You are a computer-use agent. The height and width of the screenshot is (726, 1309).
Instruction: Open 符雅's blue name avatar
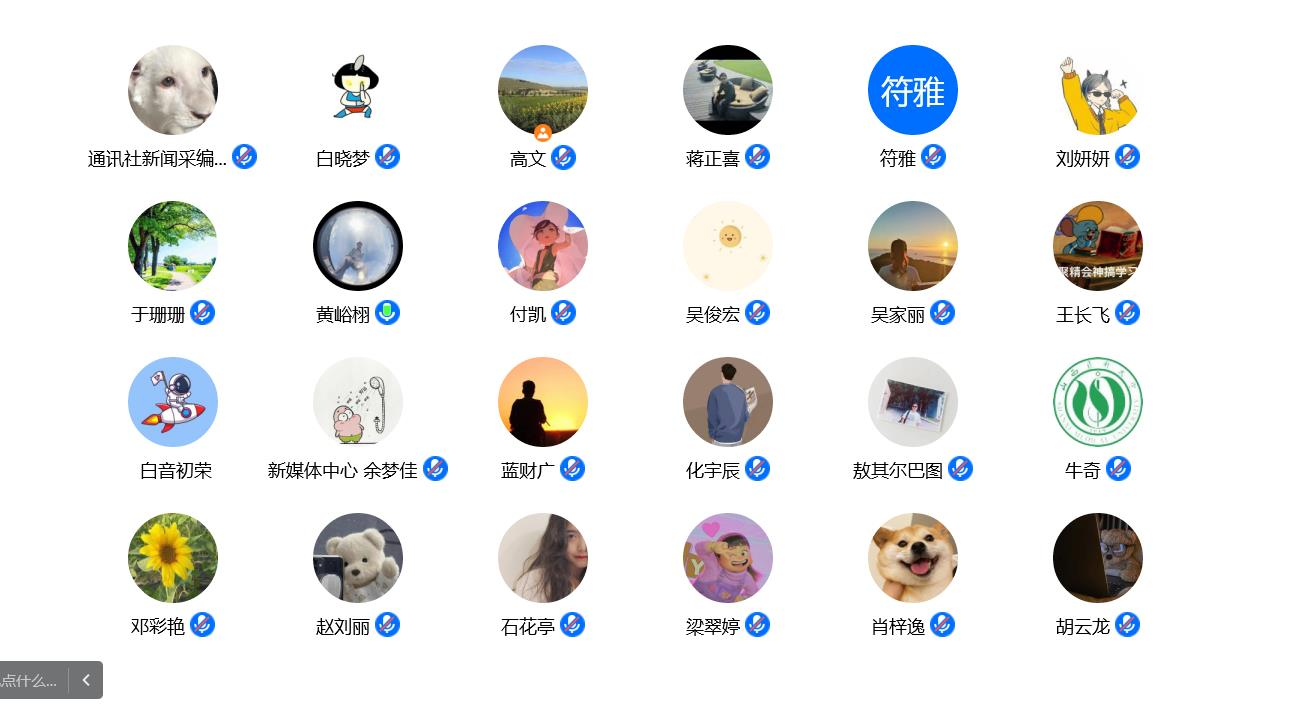[913, 90]
